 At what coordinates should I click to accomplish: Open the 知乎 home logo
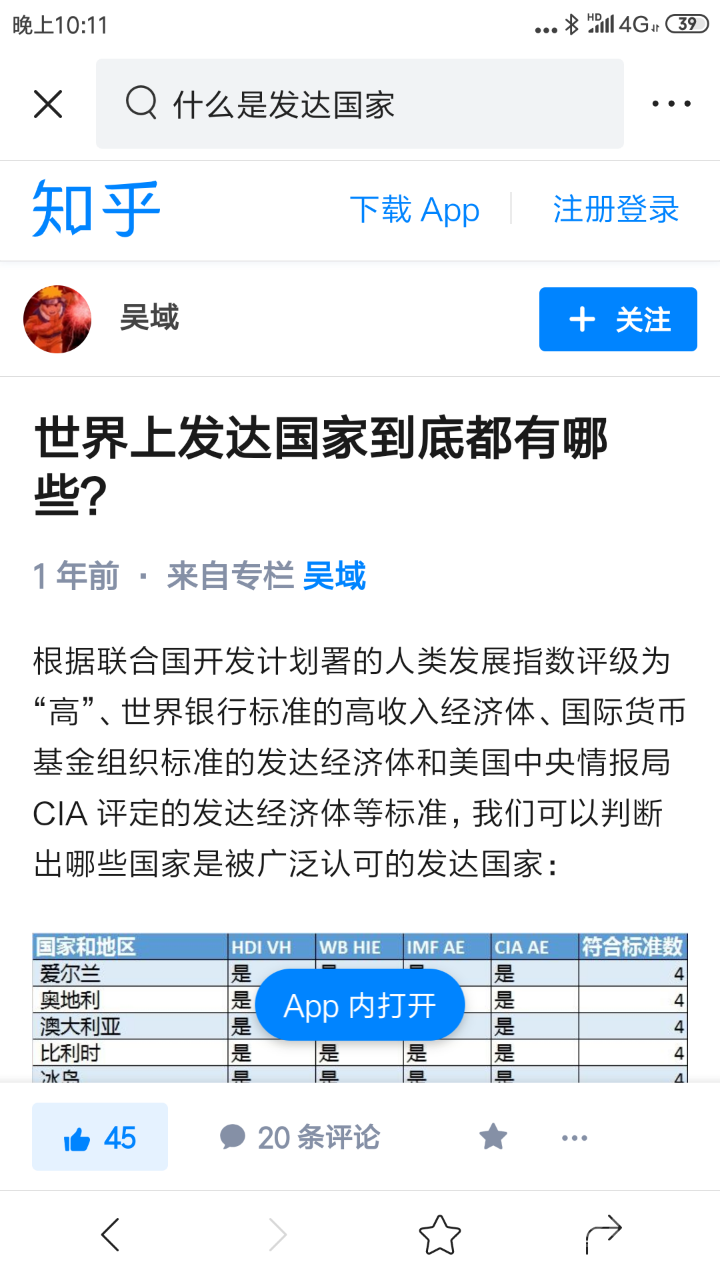[96, 210]
